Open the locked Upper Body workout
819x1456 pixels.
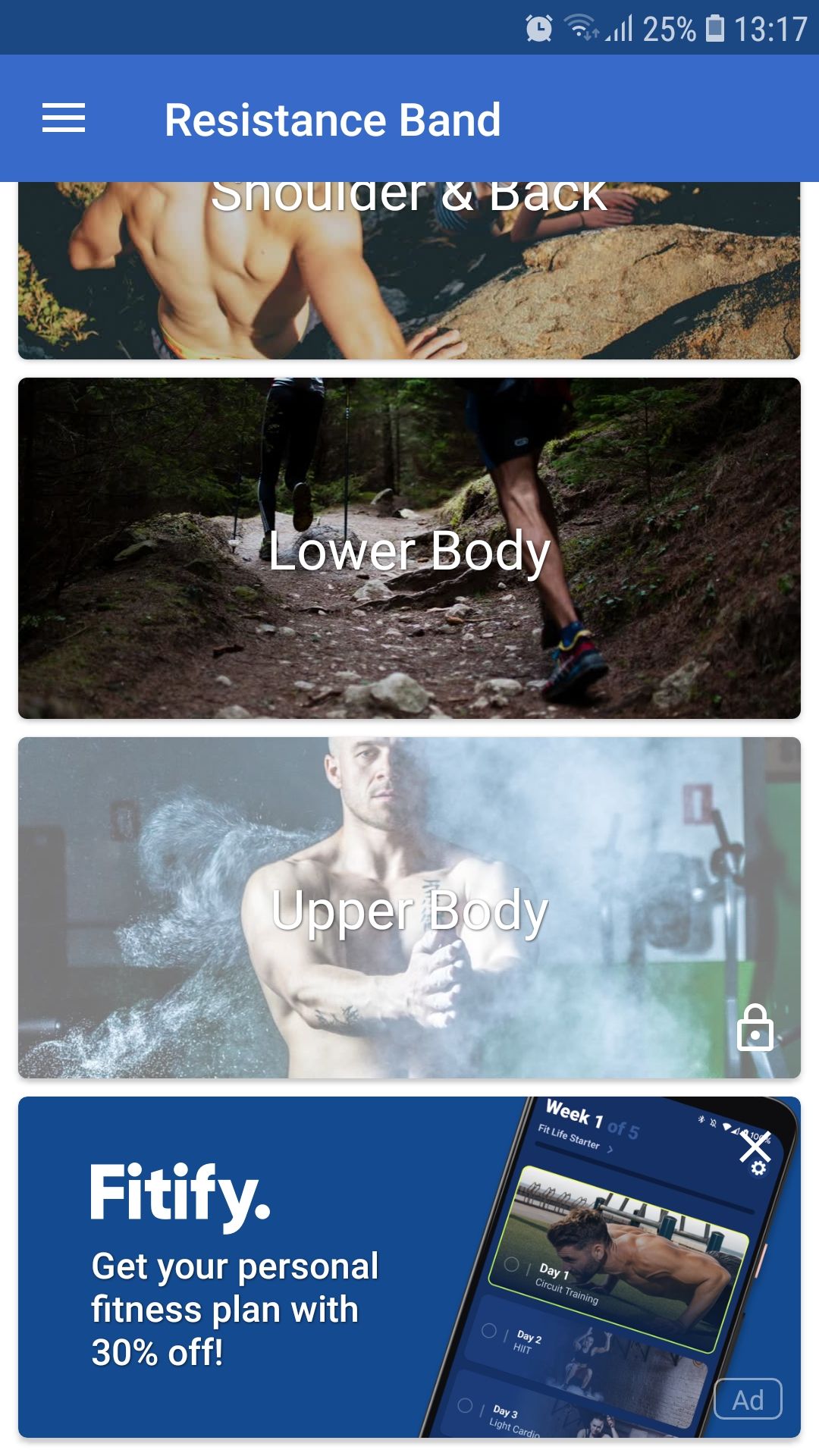coord(409,908)
